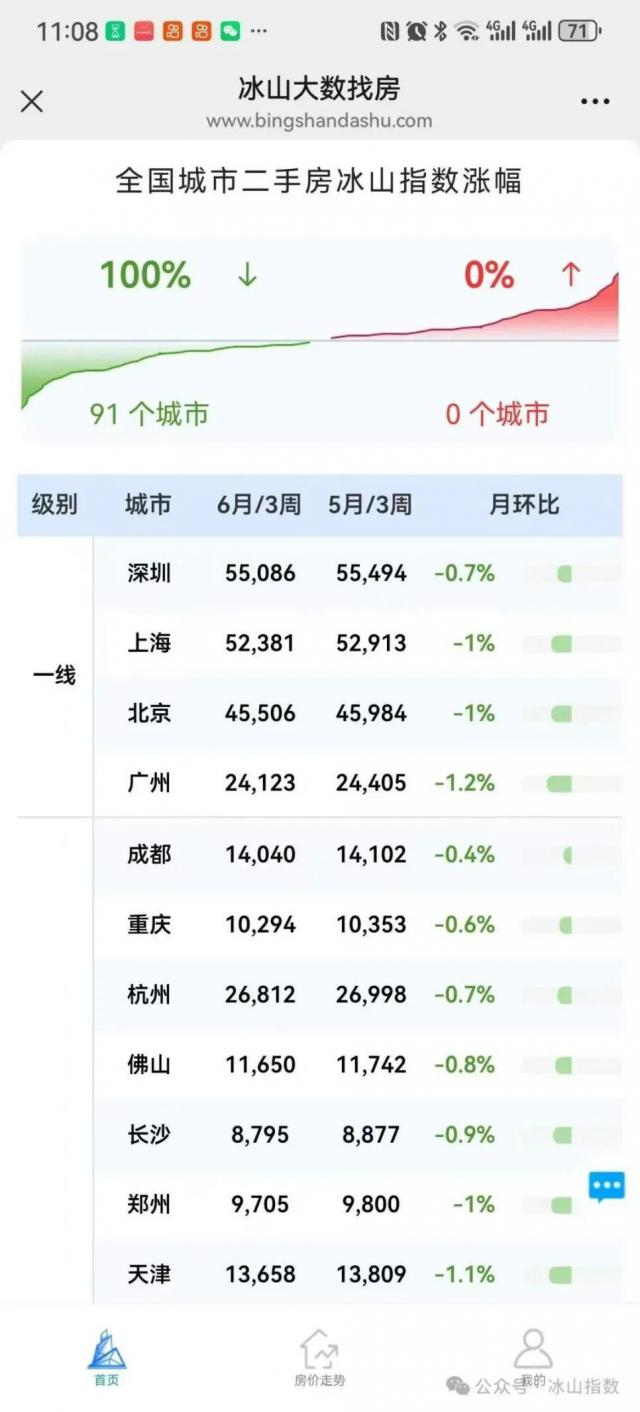The height and width of the screenshot is (1412, 640).
Task: Open the blue chat bubble floating button
Action: pos(606,1186)
